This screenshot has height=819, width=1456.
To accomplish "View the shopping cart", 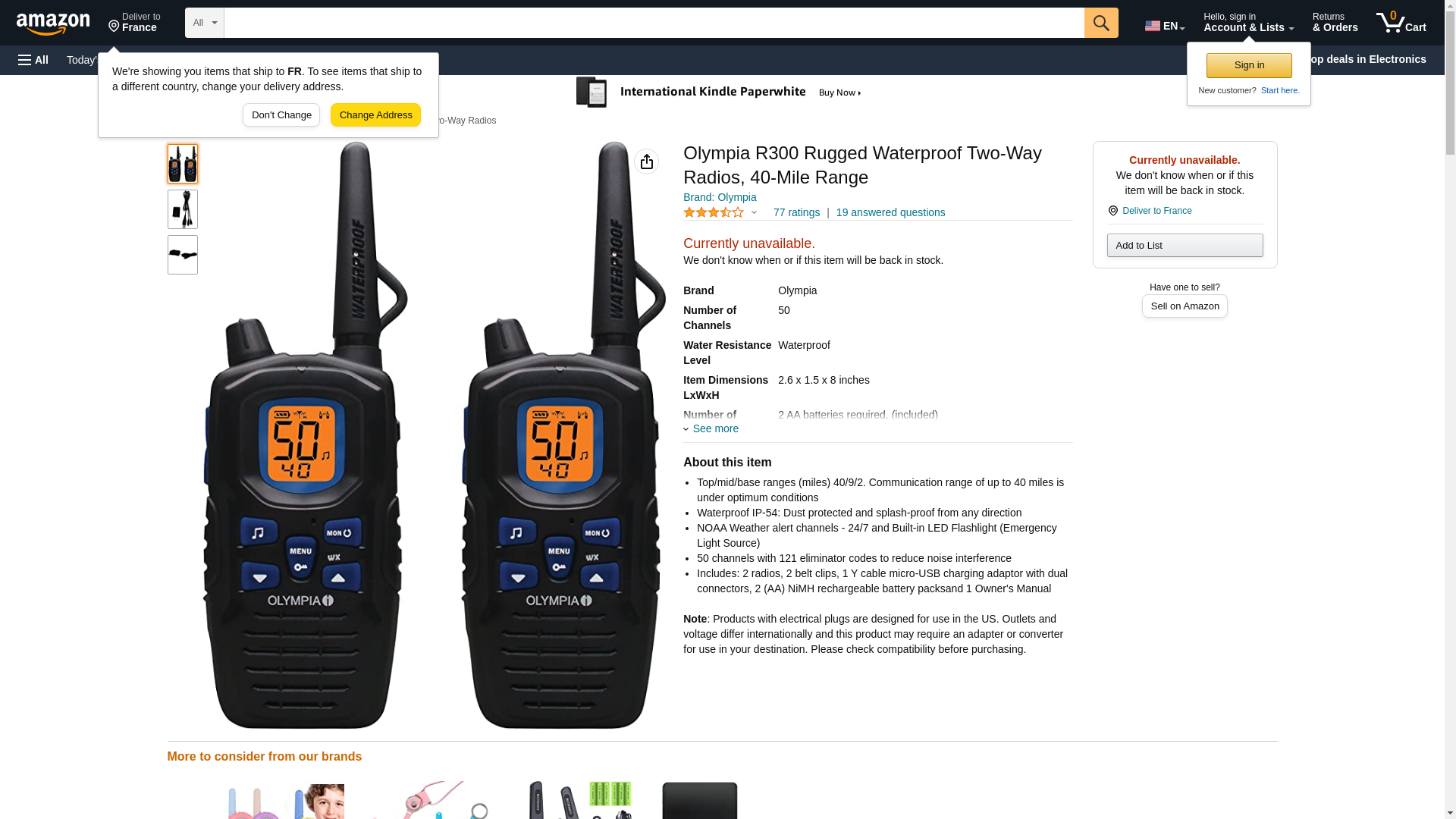I will click(x=1401, y=23).
